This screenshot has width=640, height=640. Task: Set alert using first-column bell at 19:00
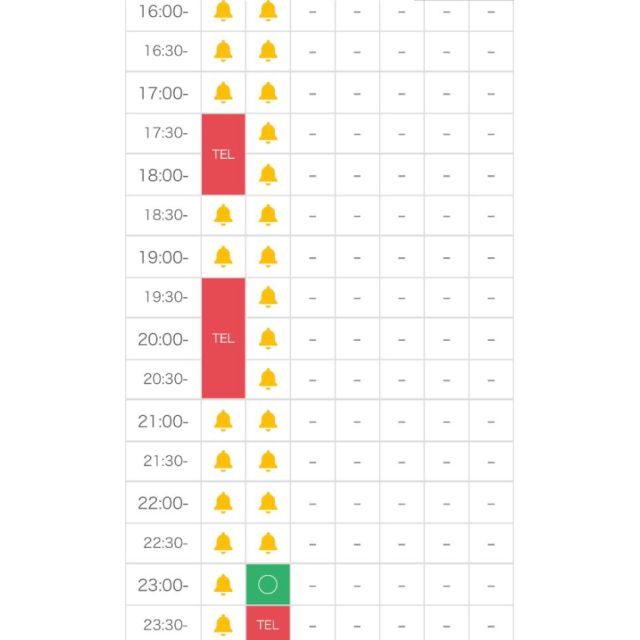point(223,257)
